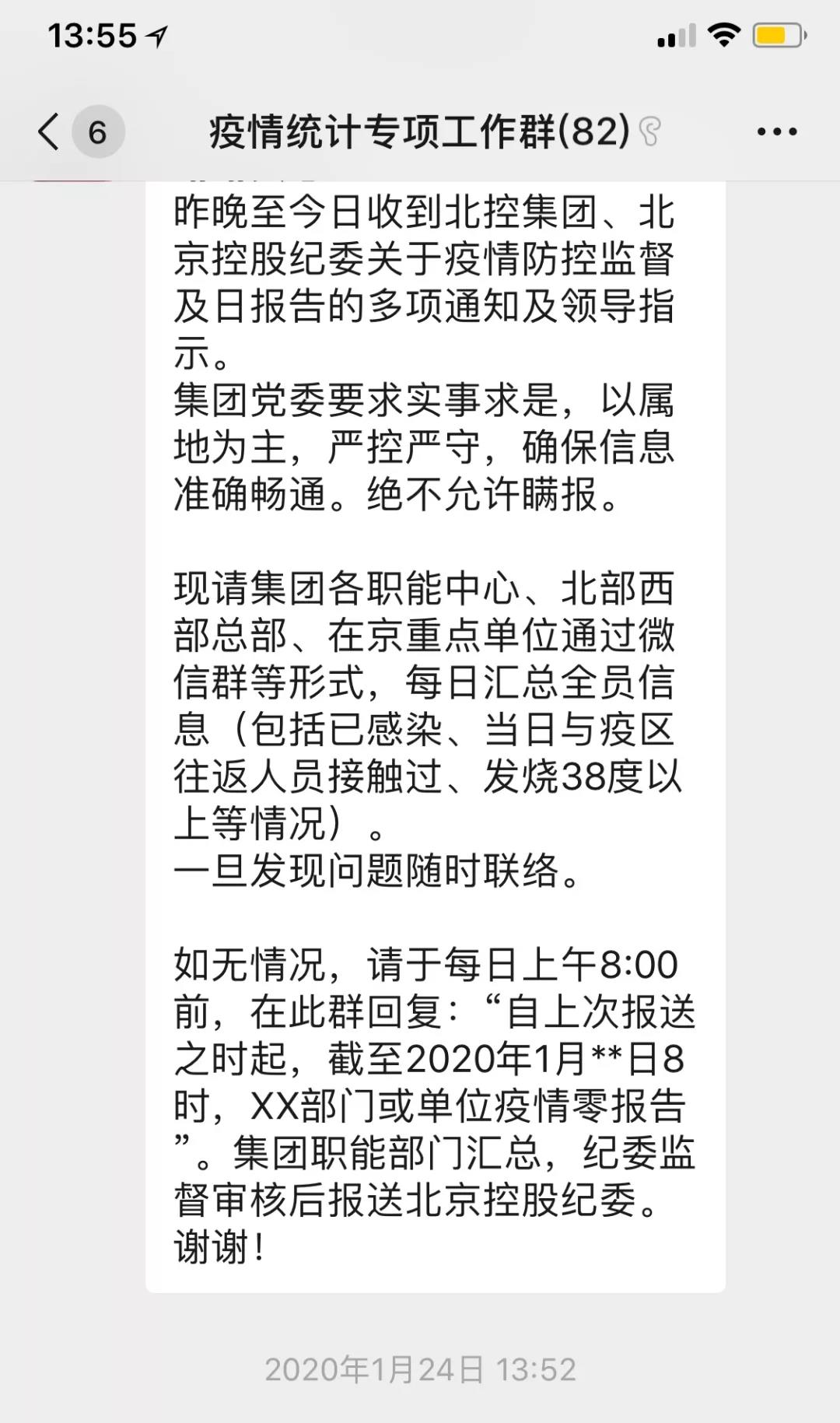Open the group chat options menu
The image size is (840, 1423).
coord(776,131)
